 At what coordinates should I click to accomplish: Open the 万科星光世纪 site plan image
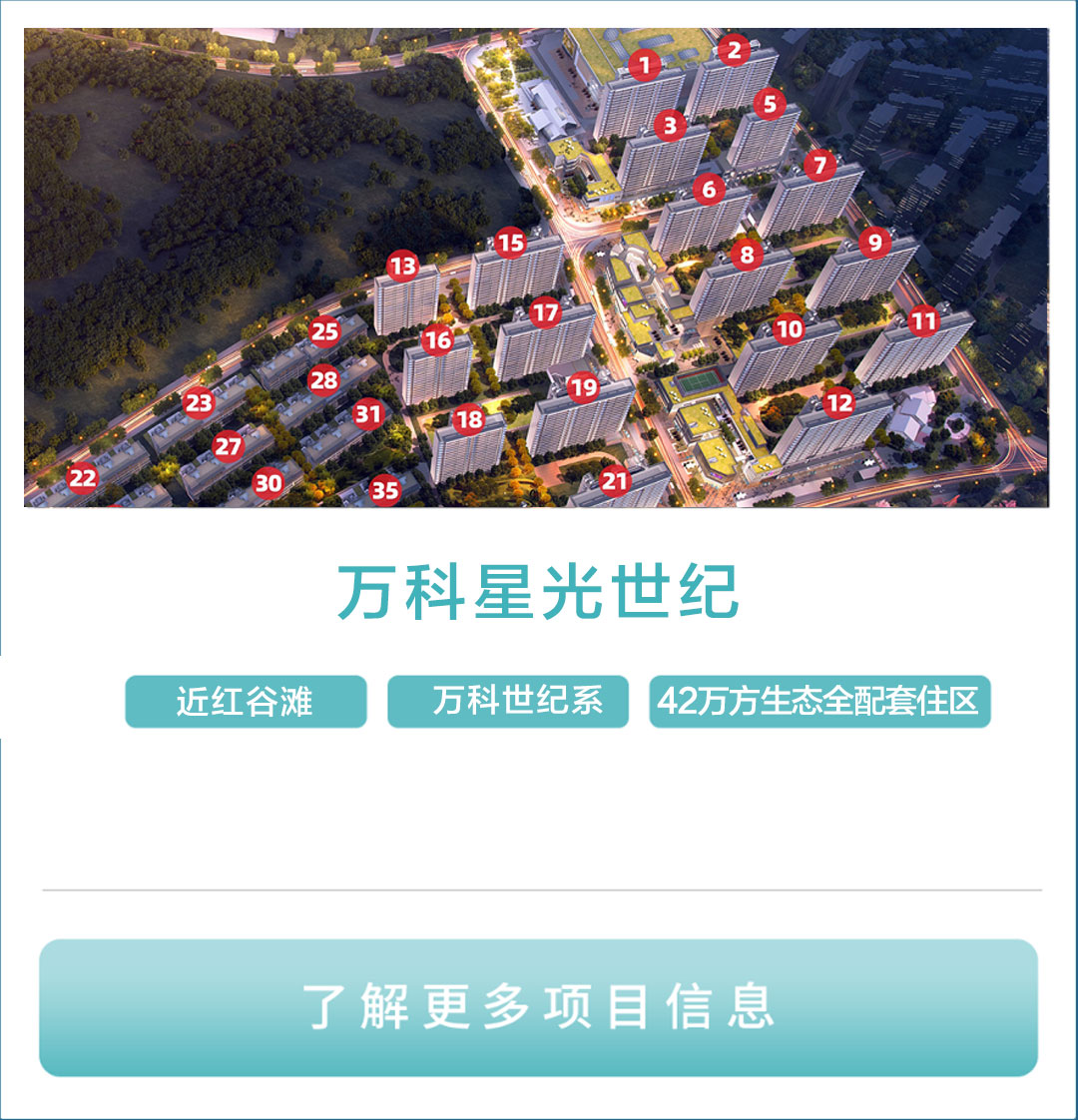[x=536, y=268]
